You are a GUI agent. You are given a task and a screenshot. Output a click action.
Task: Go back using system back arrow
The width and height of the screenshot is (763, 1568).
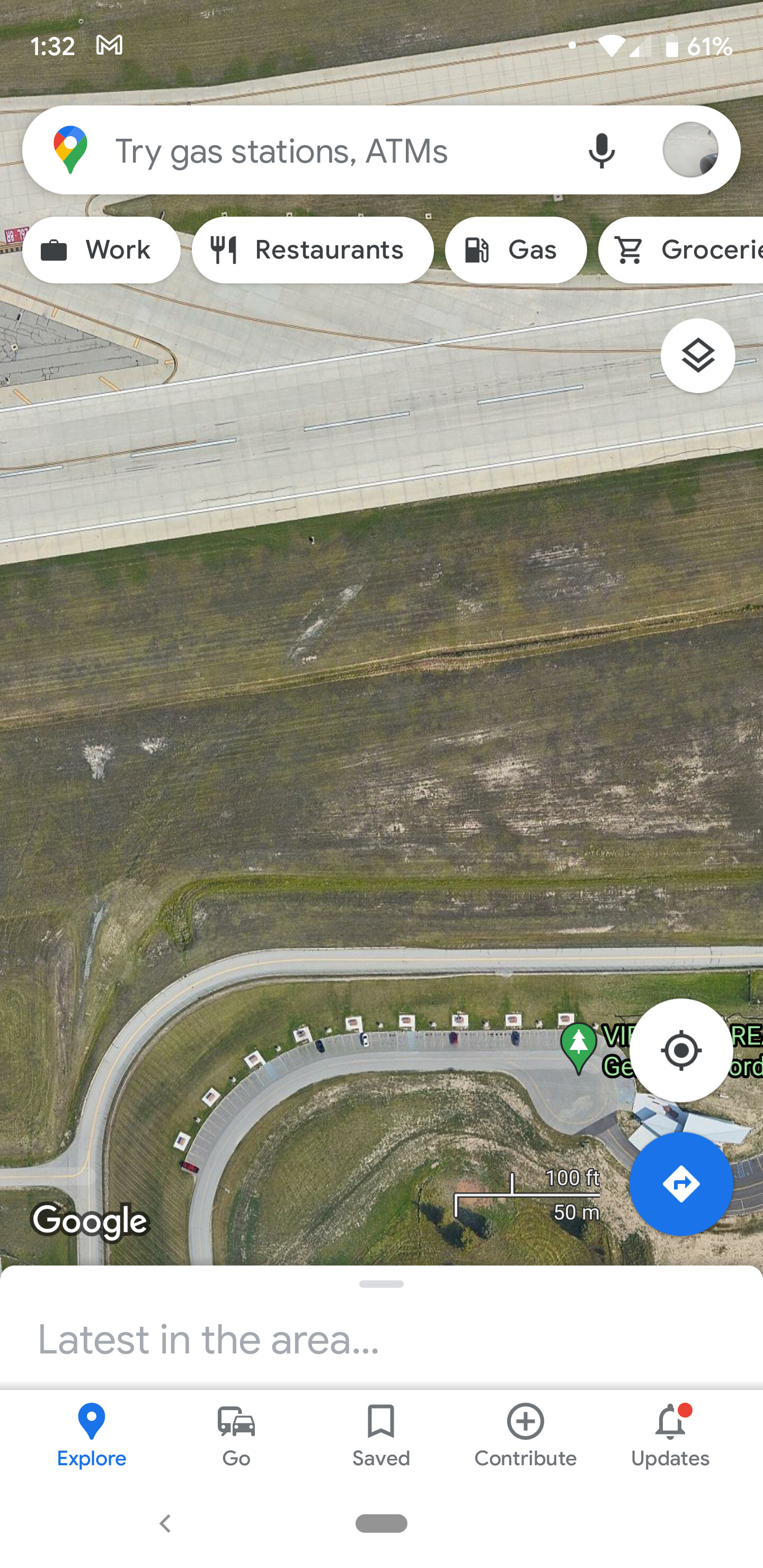tap(165, 1524)
